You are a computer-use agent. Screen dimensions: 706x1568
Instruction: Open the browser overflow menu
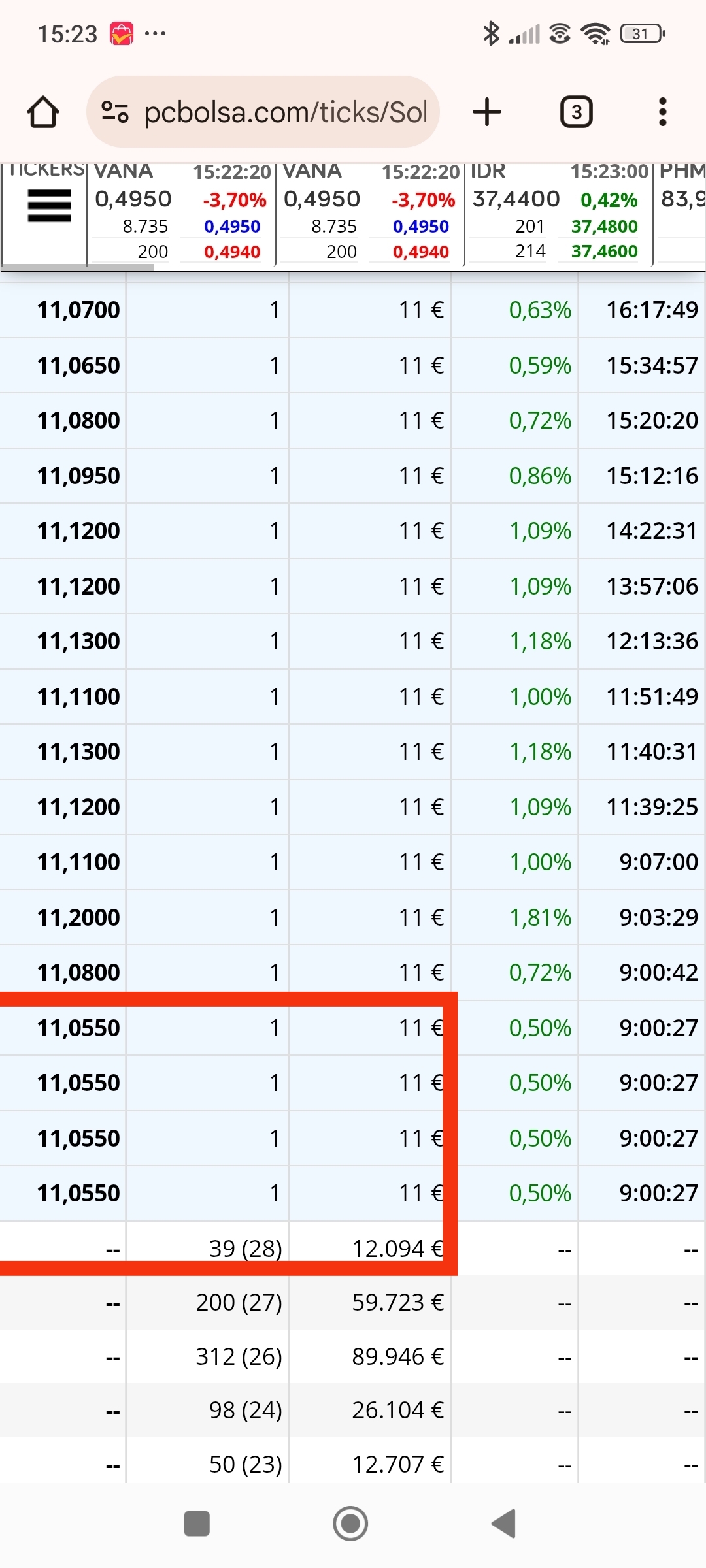pyautogui.click(x=663, y=112)
